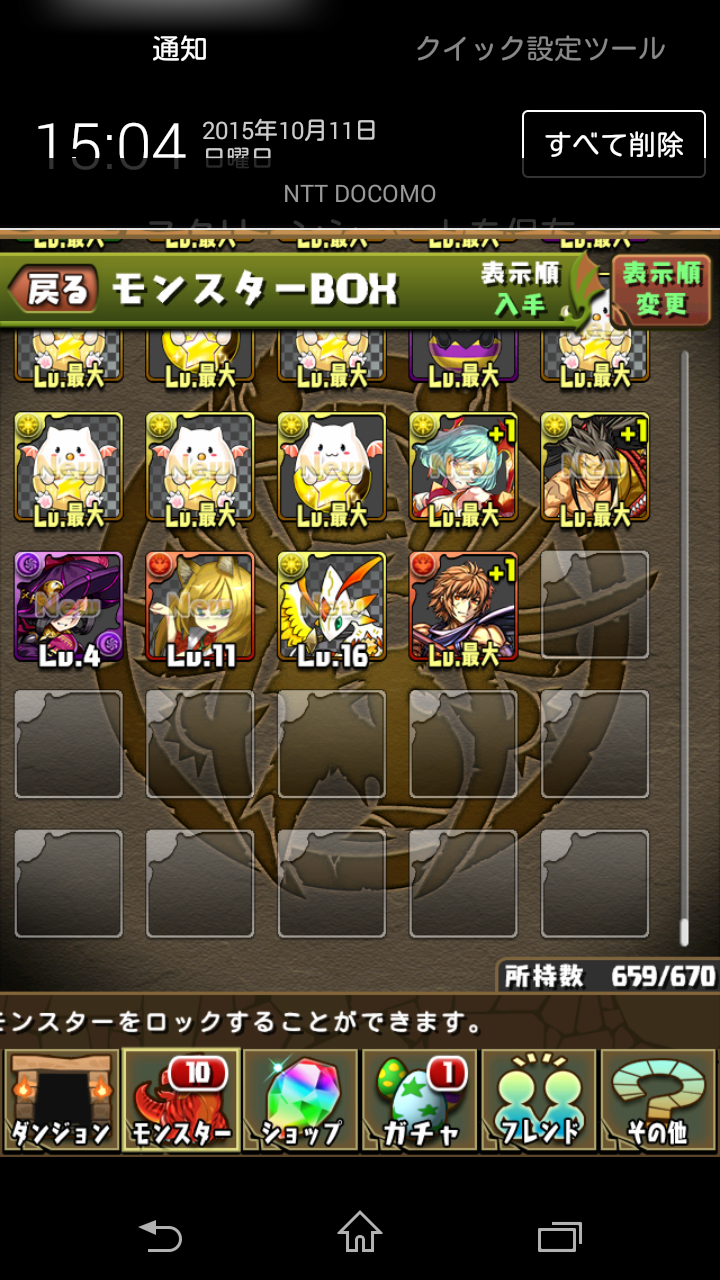
Task: Switch to the クイック設定ツール tab
Action: tap(540, 48)
